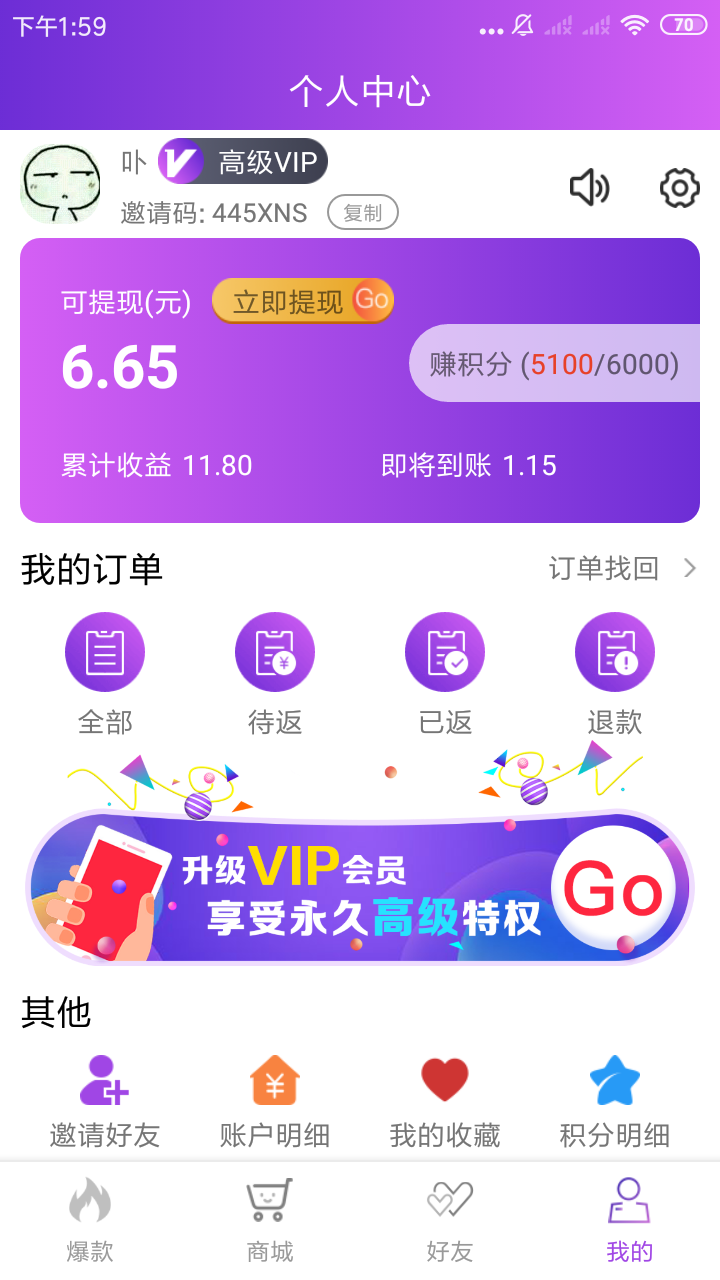
Task: Open the 赚积分 points pill
Action: [x=555, y=364]
